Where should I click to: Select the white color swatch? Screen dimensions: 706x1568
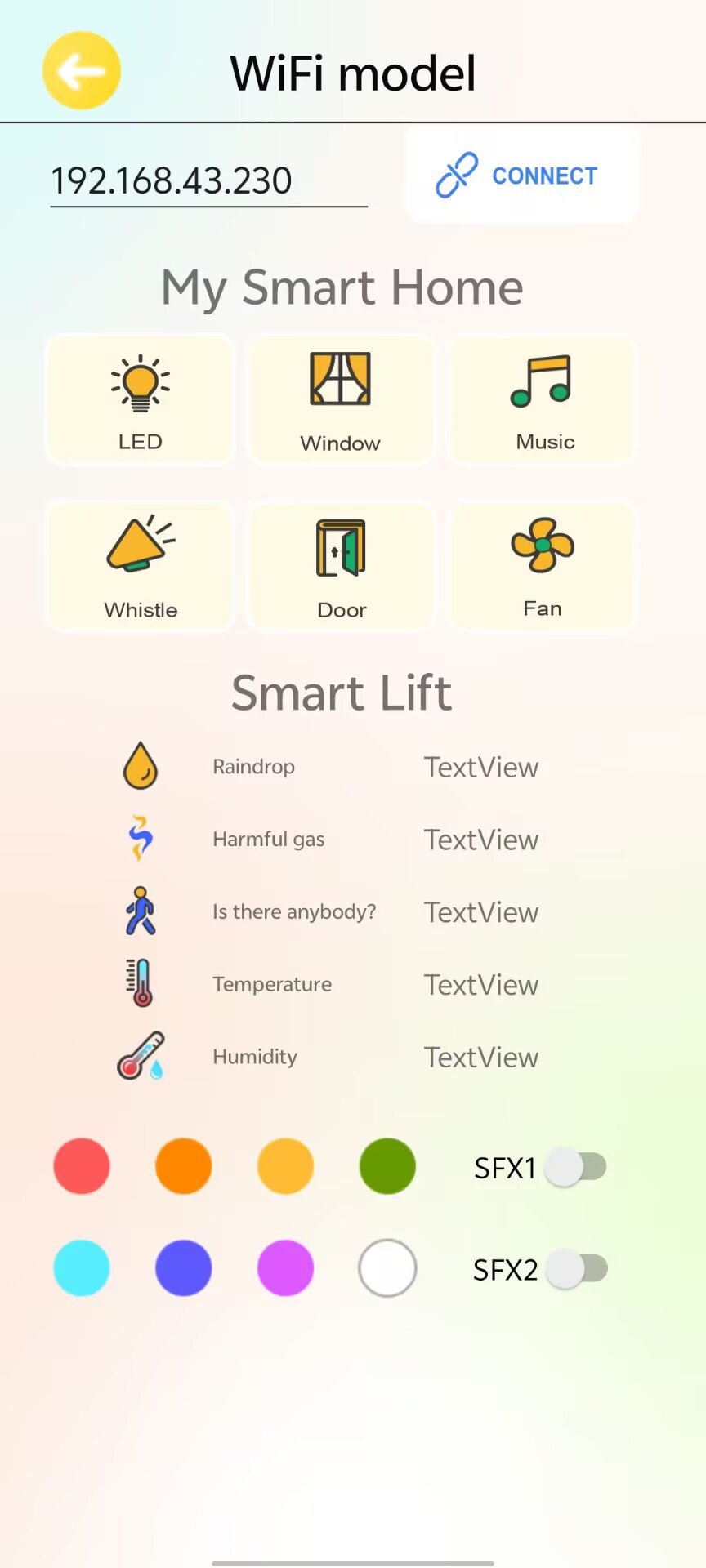tap(387, 1267)
